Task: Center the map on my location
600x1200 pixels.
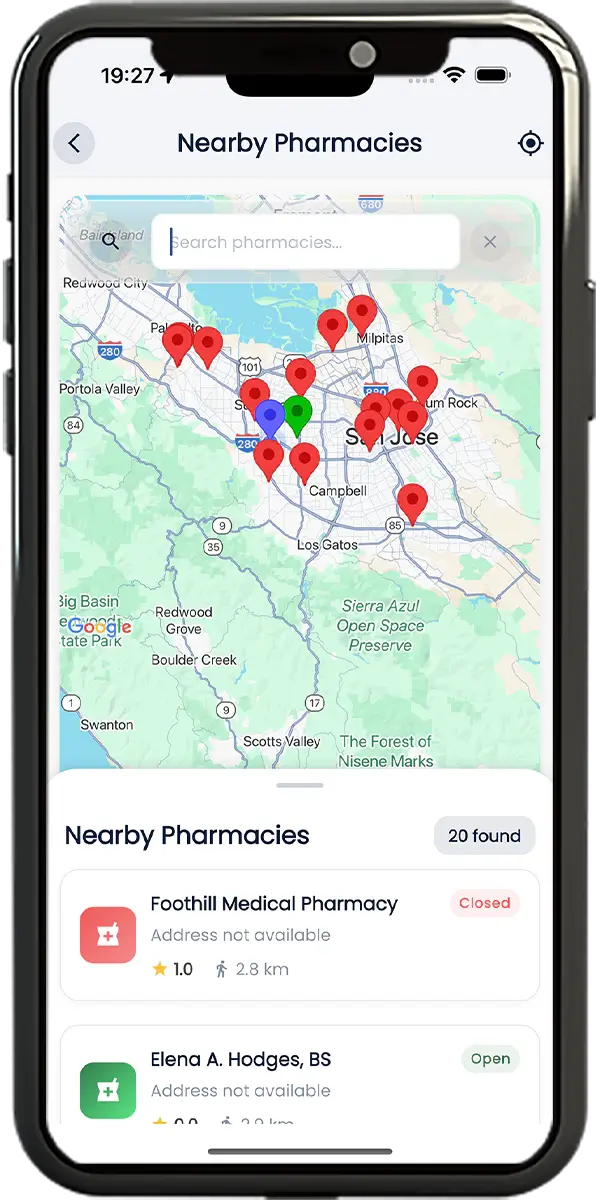Action: (x=530, y=143)
